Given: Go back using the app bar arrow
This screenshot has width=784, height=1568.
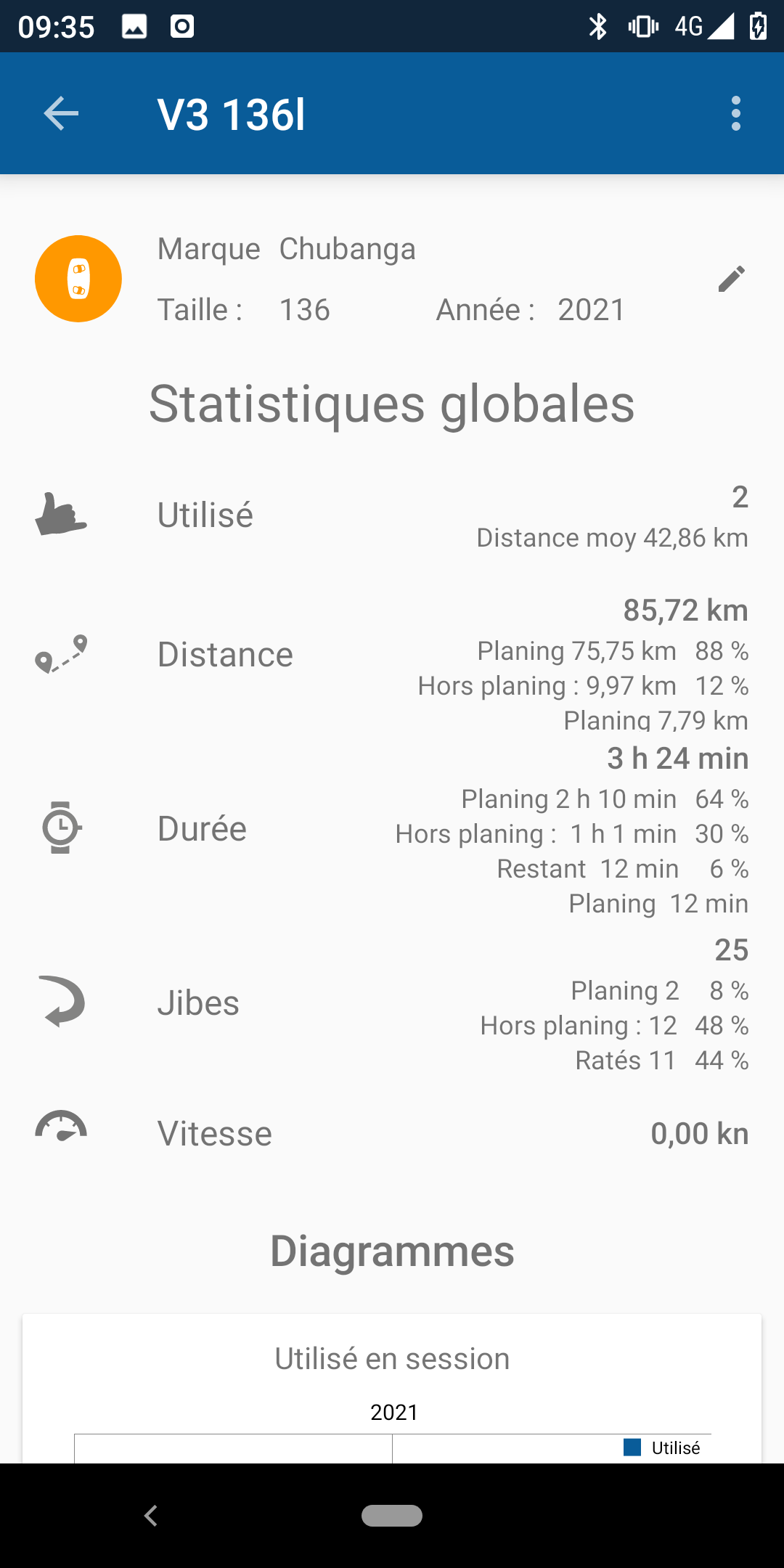Looking at the screenshot, I should tap(61, 114).
